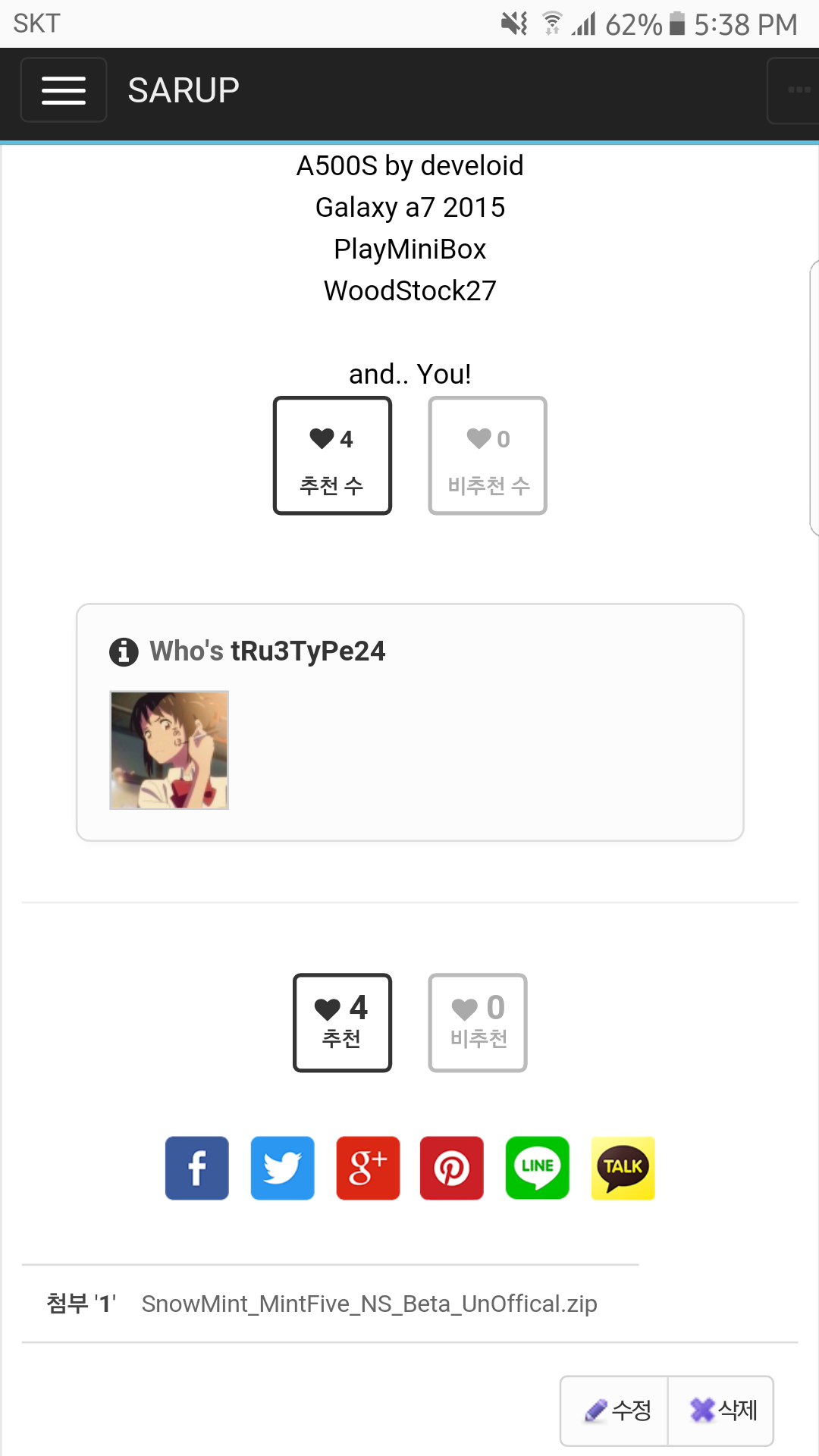Toggle the 비추천 dislike button
This screenshot has height=1456, width=819.
[x=477, y=1023]
